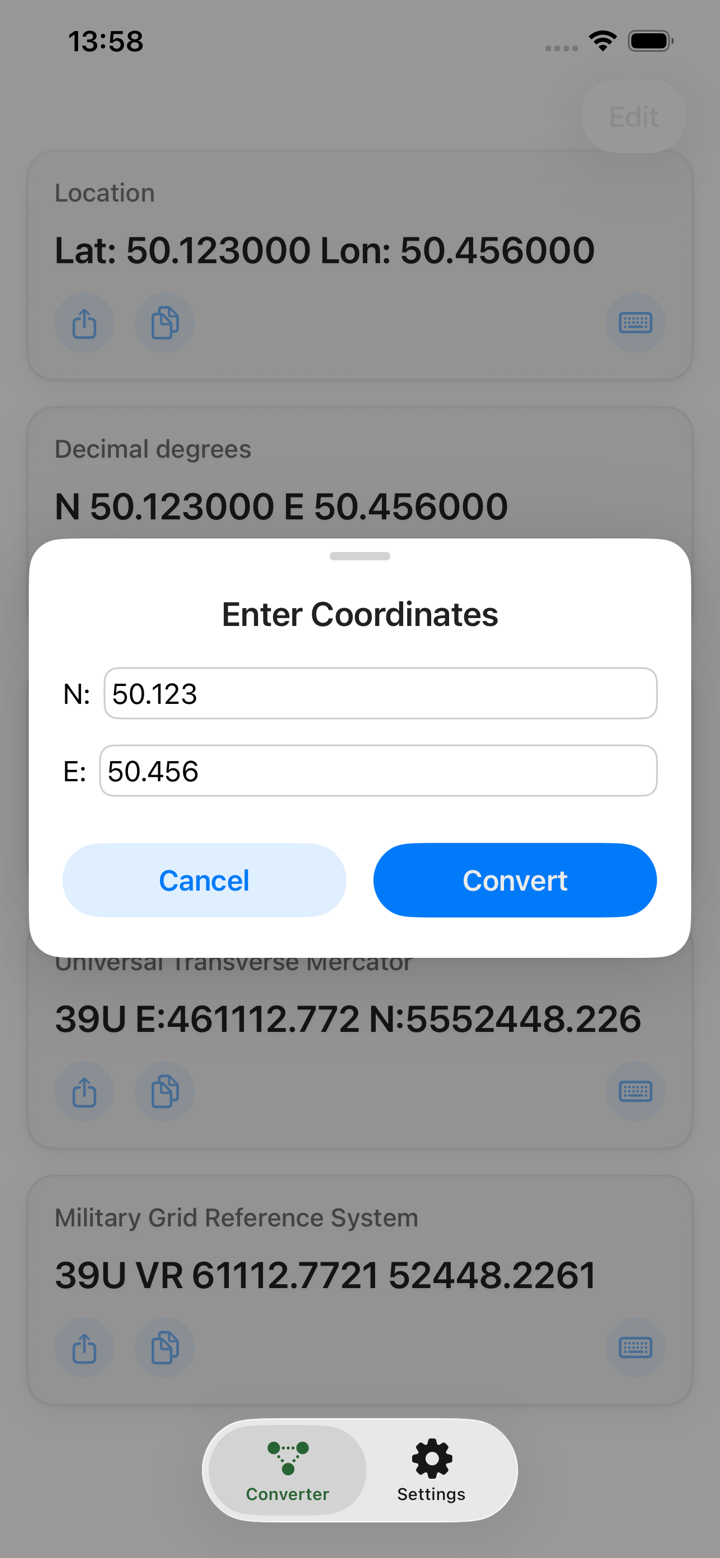Image resolution: width=720 pixels, height=1558 pixels.
Task: Click the Wi-Fi indicator in status bar
Action: [x=601, y=42]
